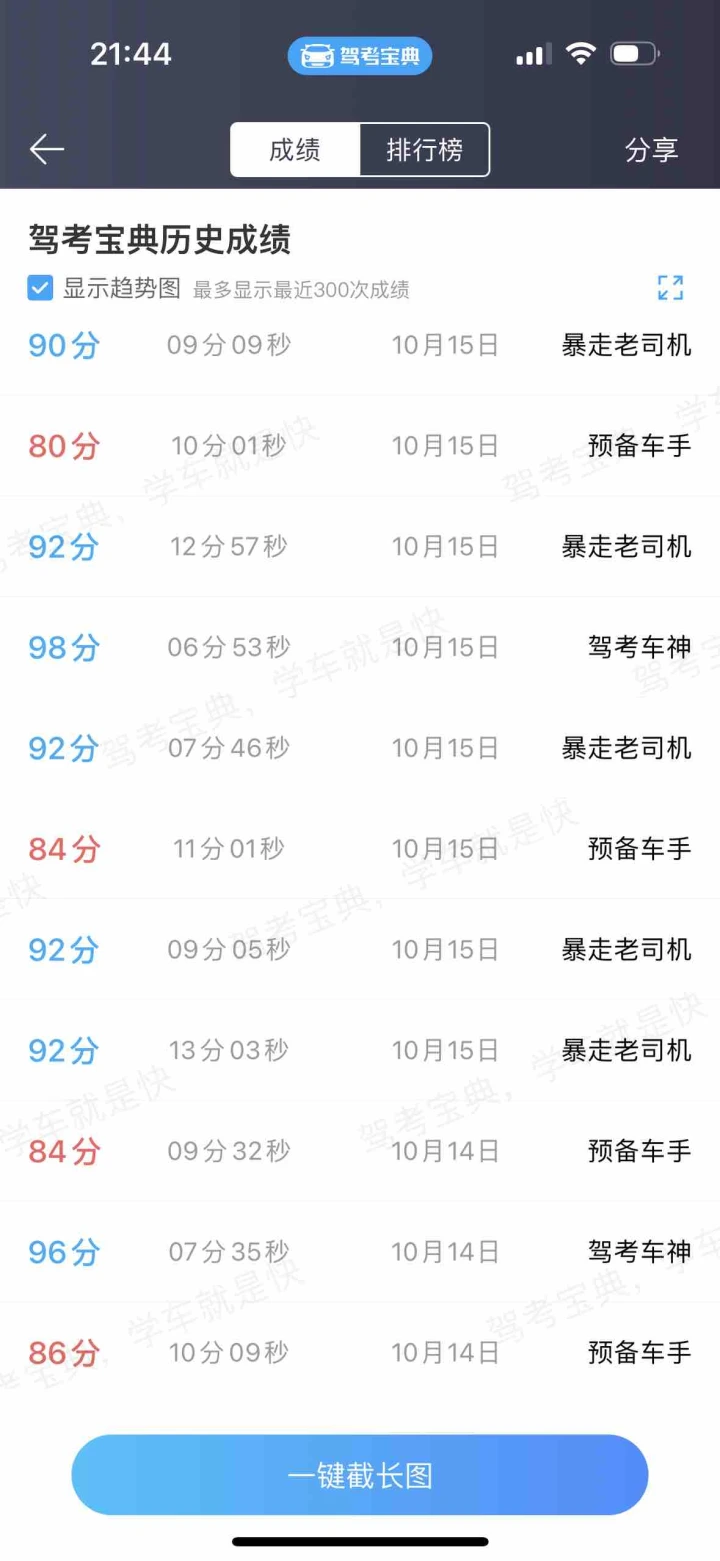The image size is (720, 1561).
Task: Switch to the 排行榜 tab
Action: pyautogui.click(x=425, y=150)
